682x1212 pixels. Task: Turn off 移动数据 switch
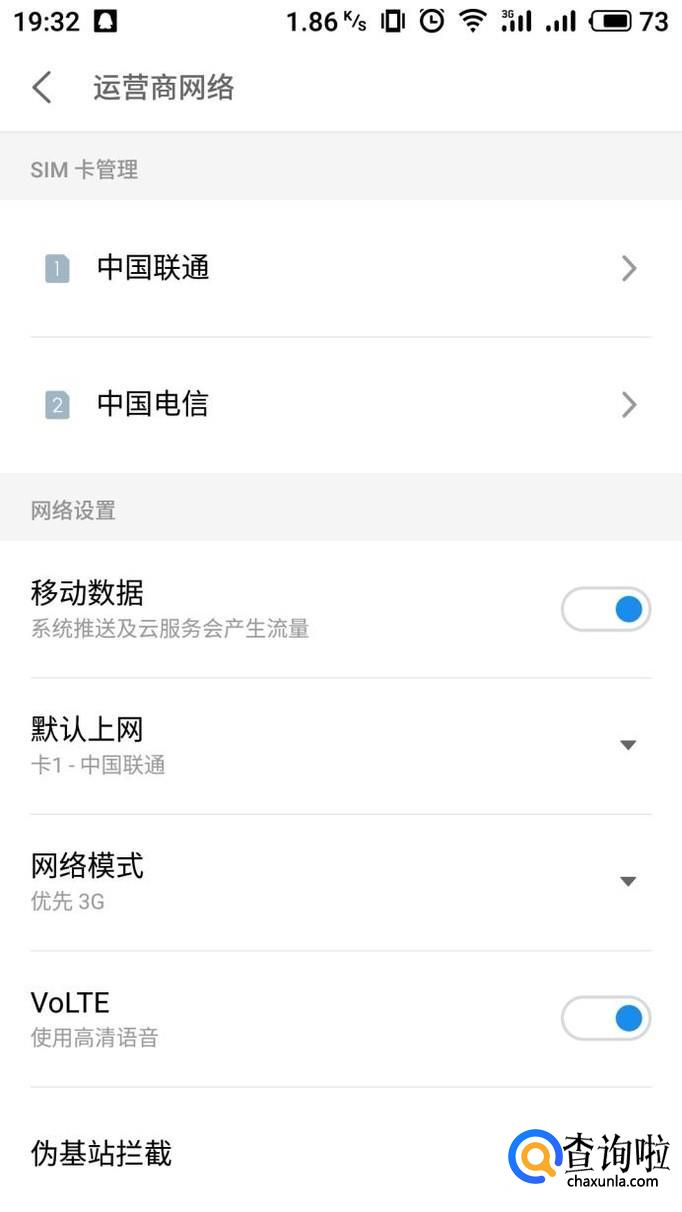click(606, 610)
